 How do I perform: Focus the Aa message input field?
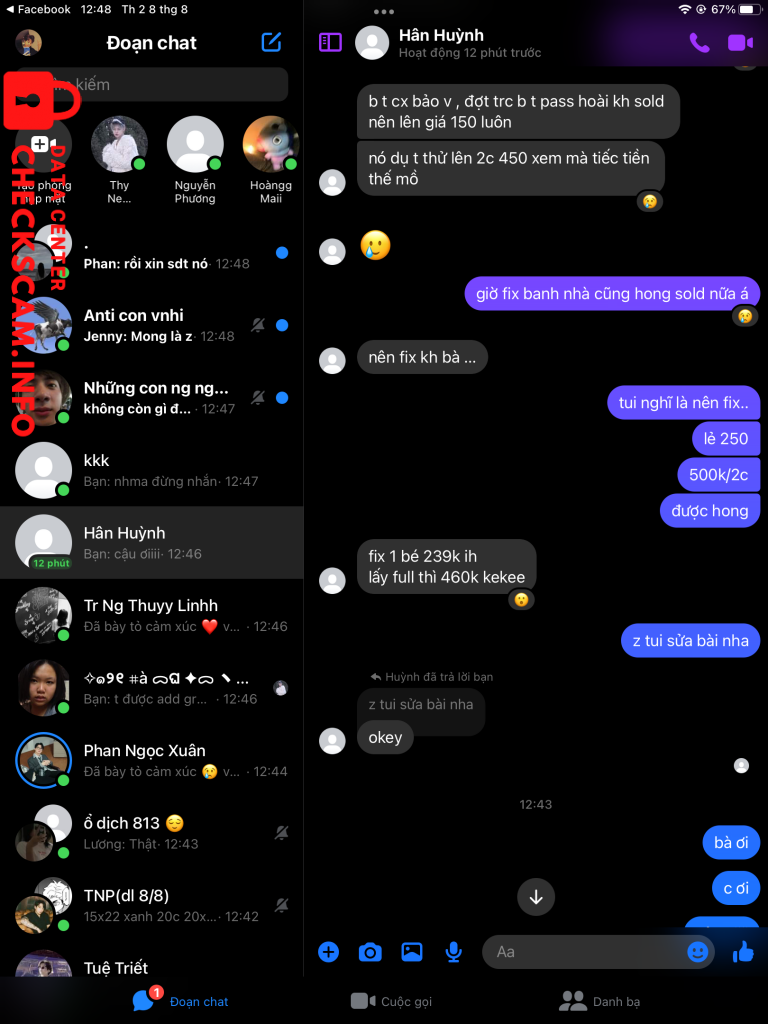point(580,952)
